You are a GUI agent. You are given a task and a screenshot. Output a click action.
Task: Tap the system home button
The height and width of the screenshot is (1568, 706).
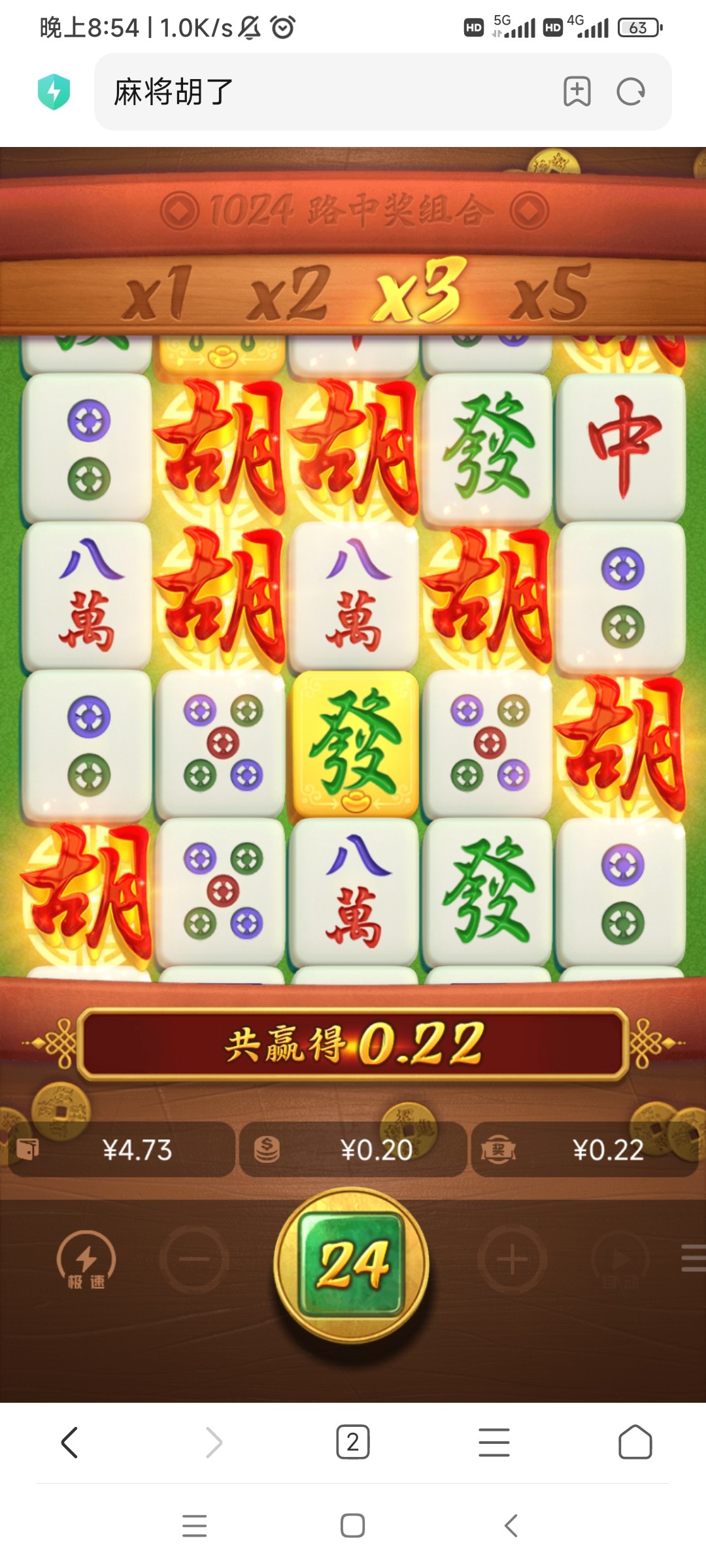[353, 1526]
